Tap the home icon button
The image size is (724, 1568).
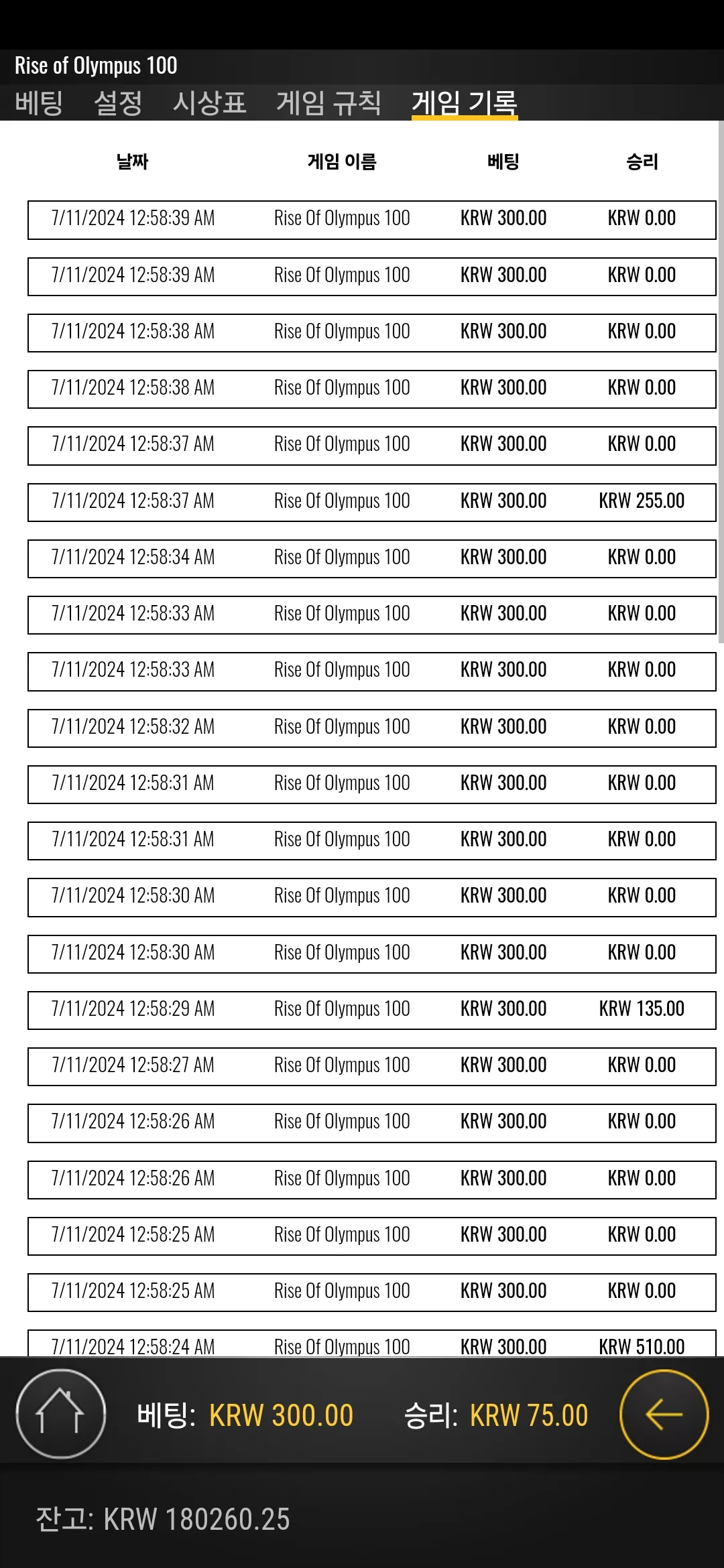coord(60,1414)
